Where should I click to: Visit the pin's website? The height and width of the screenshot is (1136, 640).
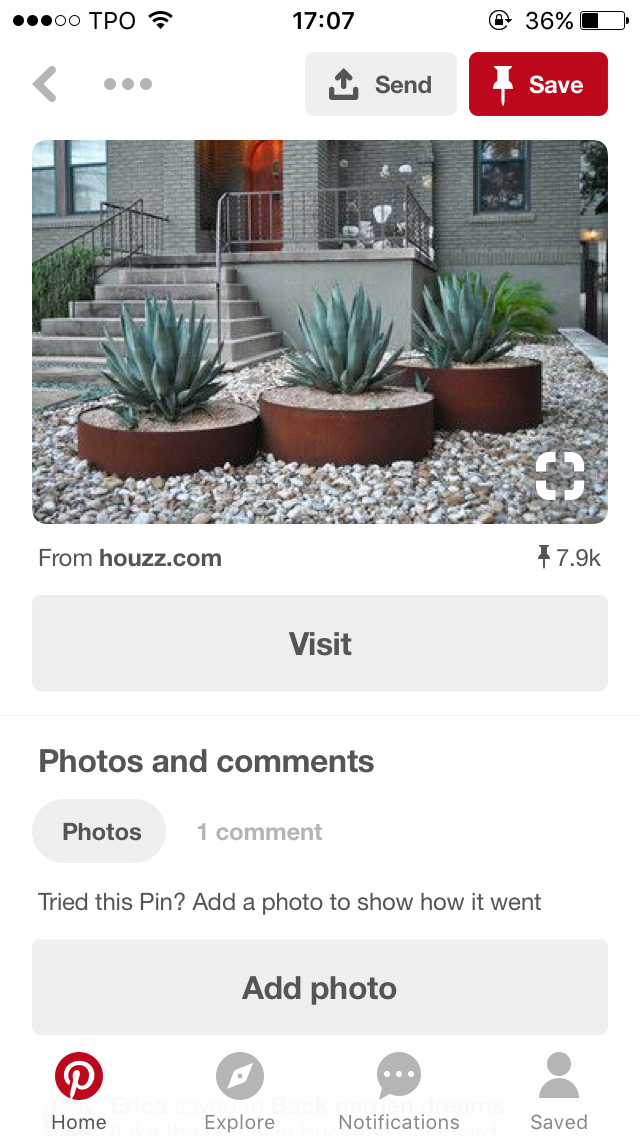pos(320,643)
